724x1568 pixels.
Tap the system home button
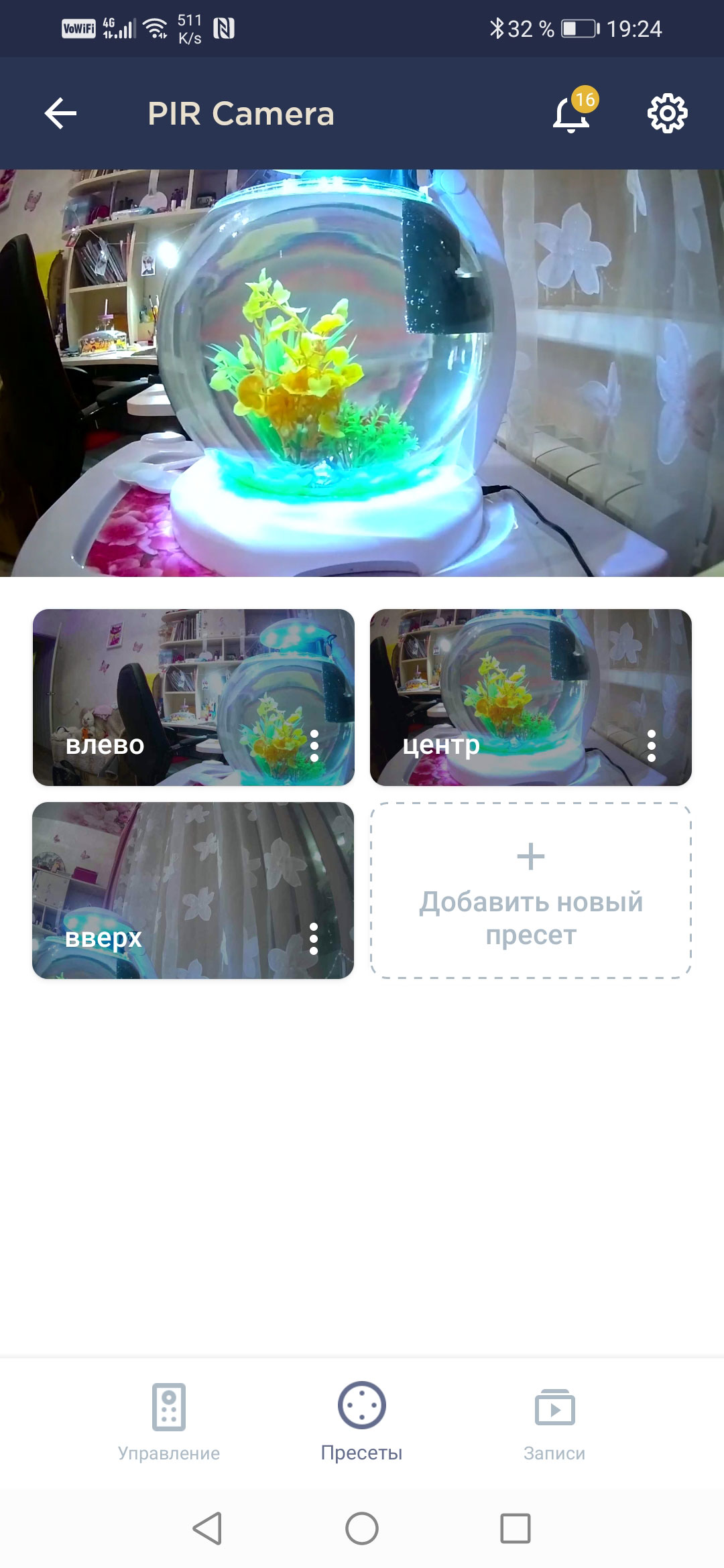[362, 1528]
